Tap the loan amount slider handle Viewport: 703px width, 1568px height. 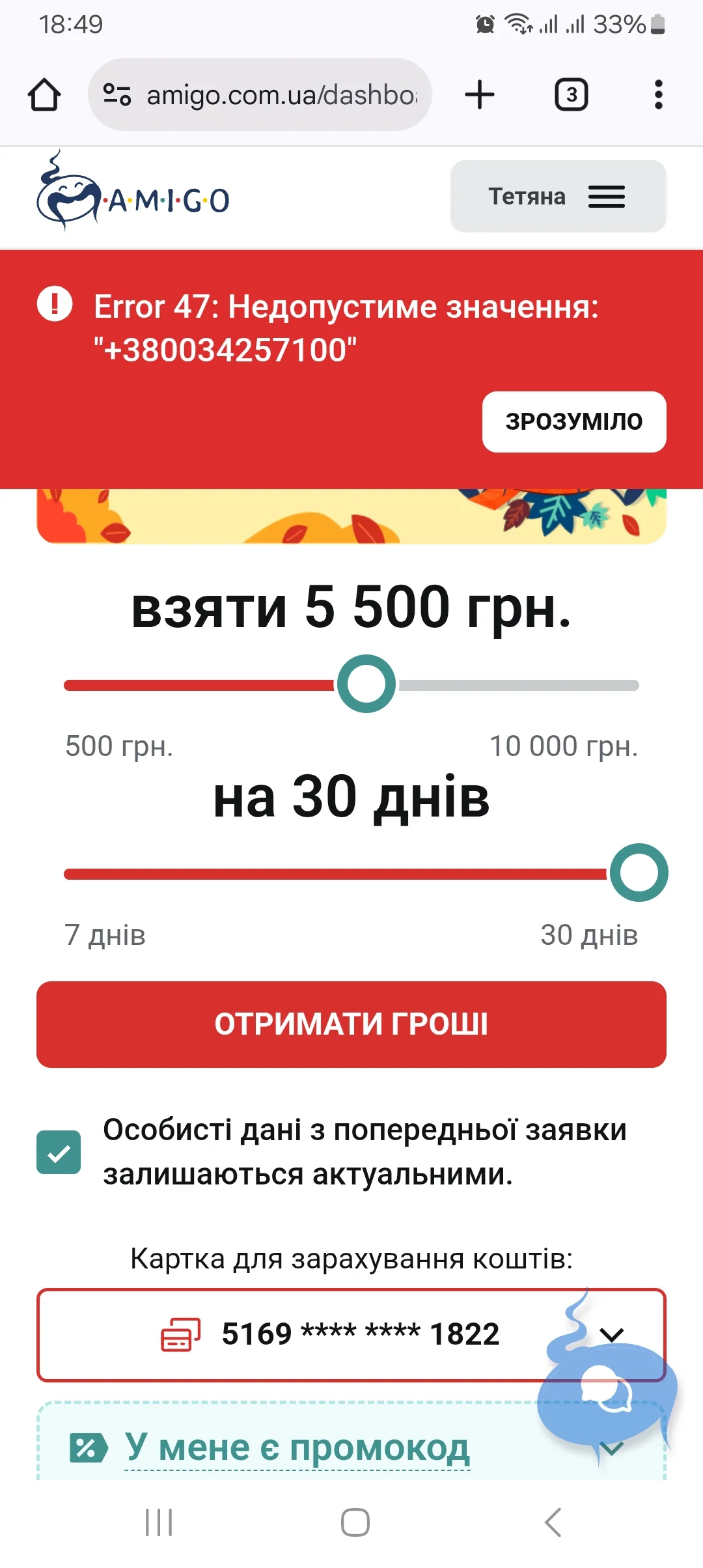[366, 684]
